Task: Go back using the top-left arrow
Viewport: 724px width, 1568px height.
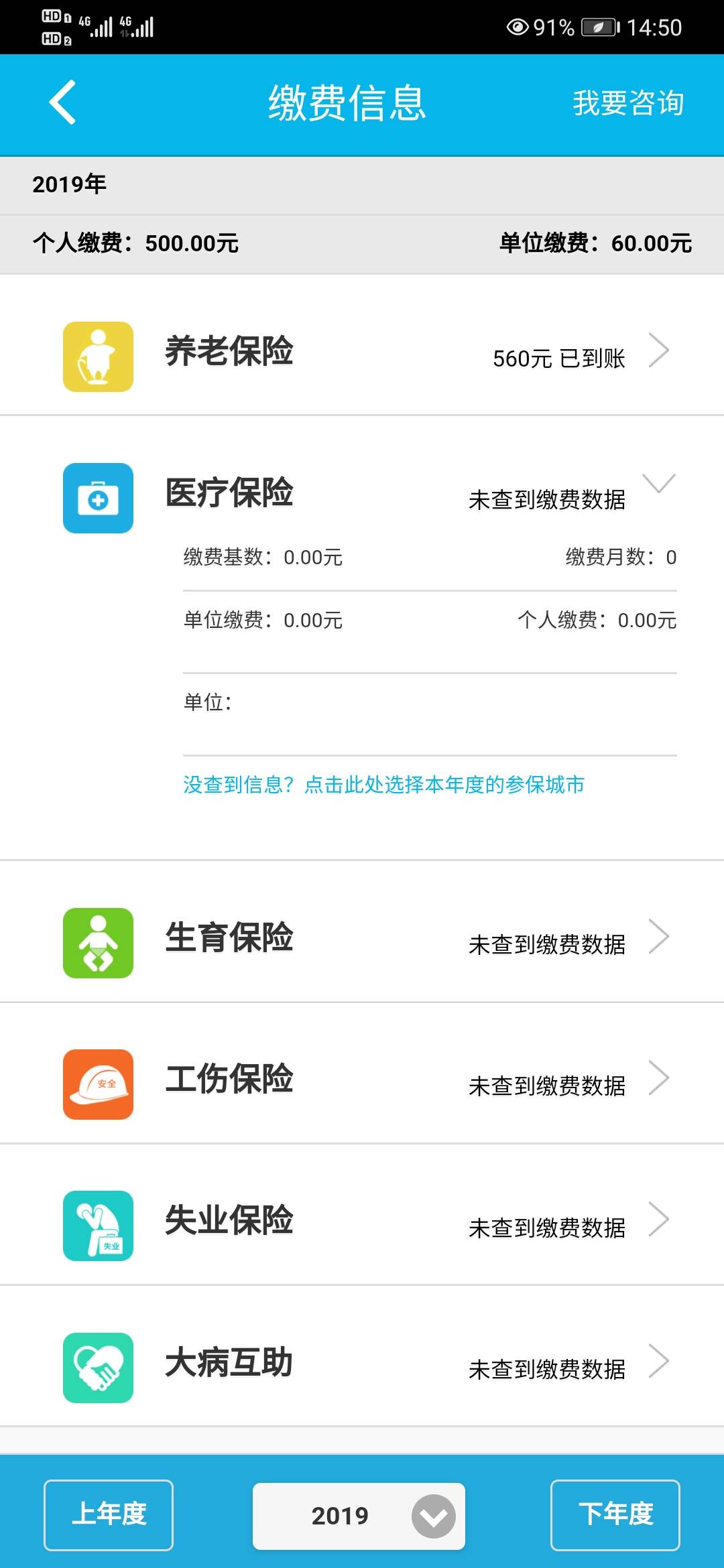Action: [x=62, y=103]
